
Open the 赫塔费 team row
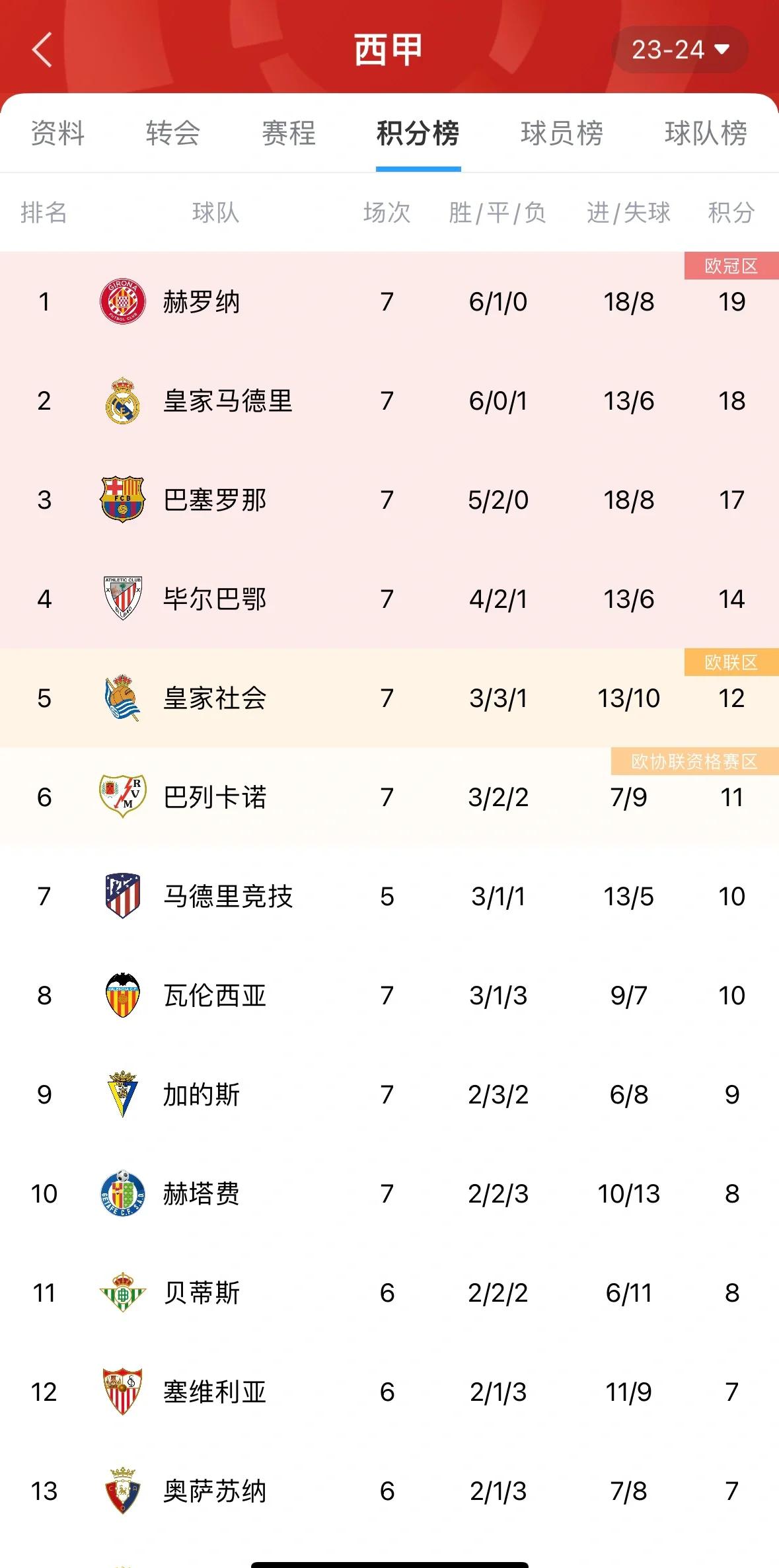tap(202, 1194)
